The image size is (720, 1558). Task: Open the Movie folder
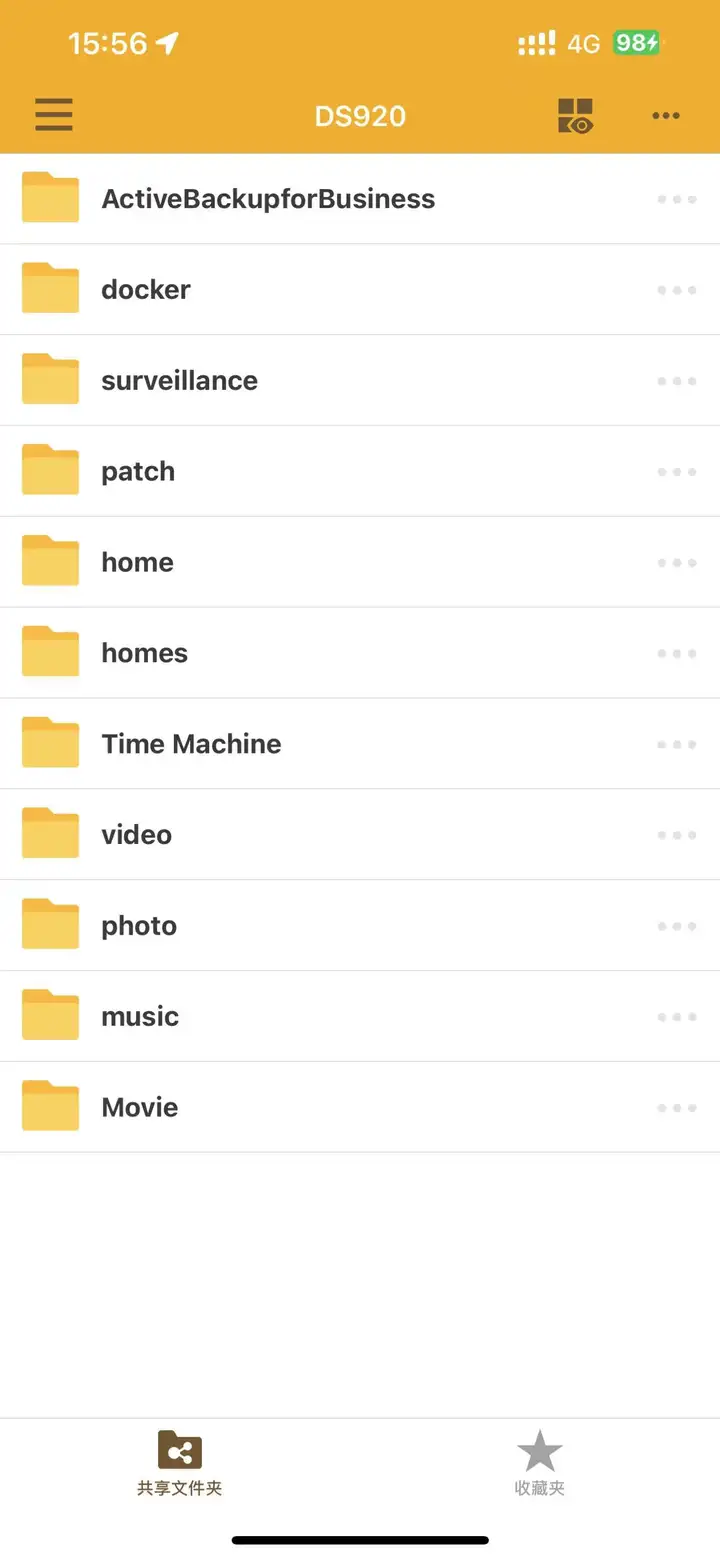[140, 1108]
